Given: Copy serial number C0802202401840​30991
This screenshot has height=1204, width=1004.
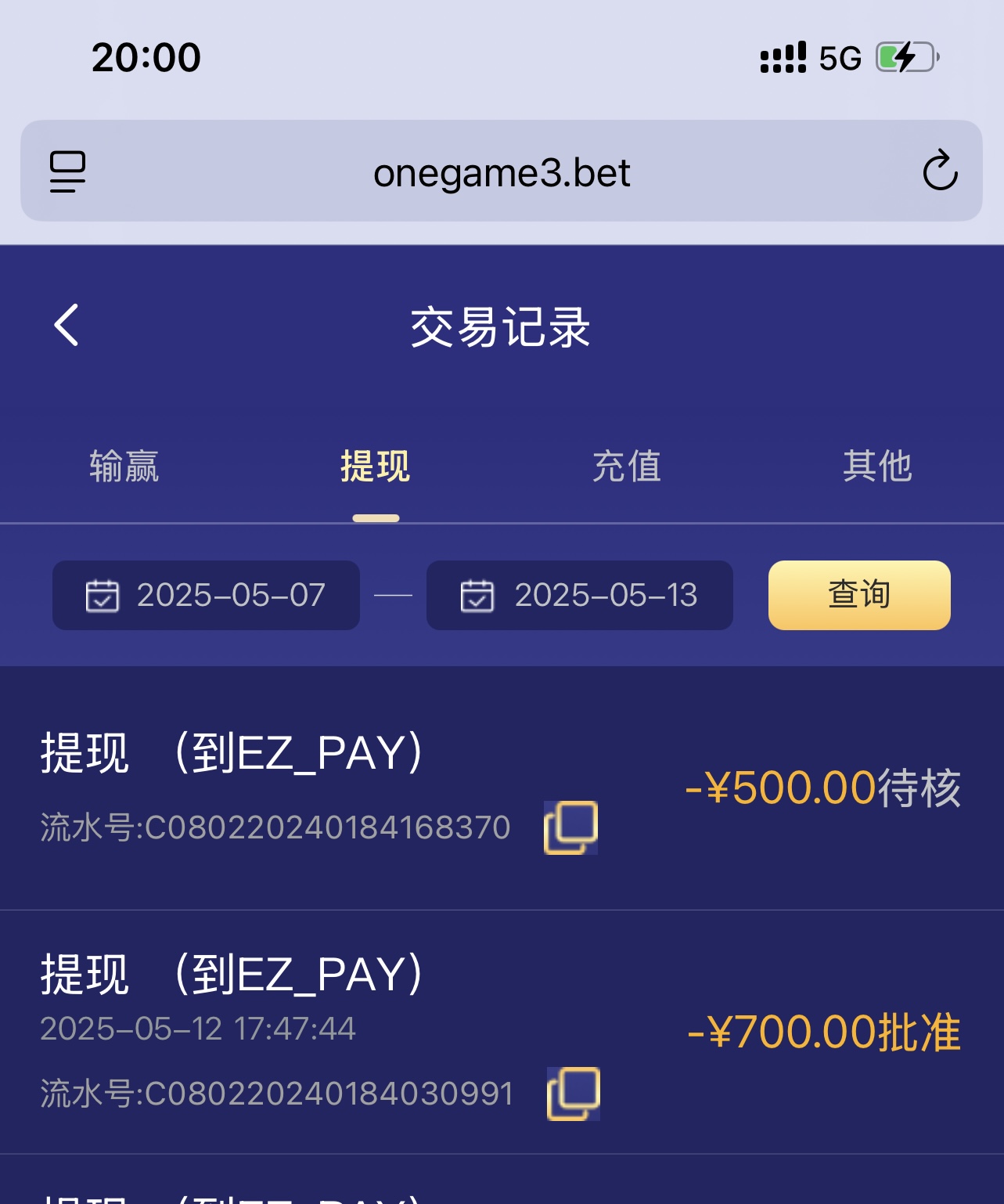Looking at the screenshot, I should coord(574,1094).
